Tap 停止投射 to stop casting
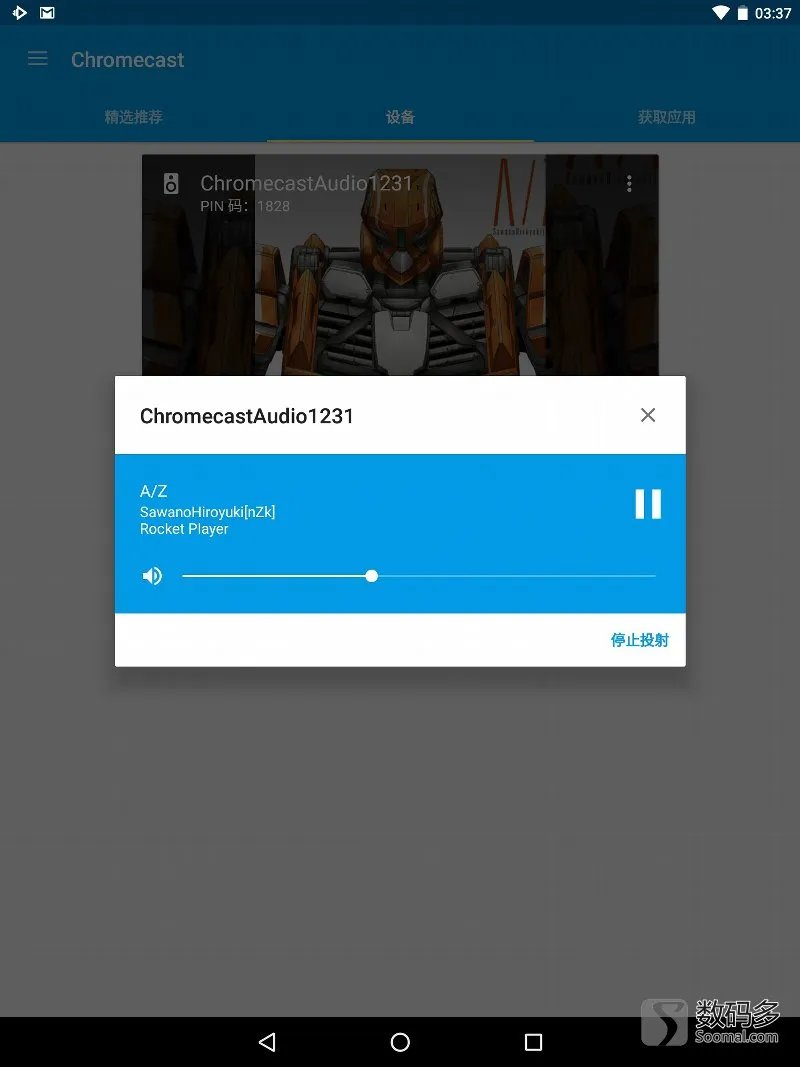This screenshot has width=800, height=1067. pyautogui.click(x=639, y=640)
